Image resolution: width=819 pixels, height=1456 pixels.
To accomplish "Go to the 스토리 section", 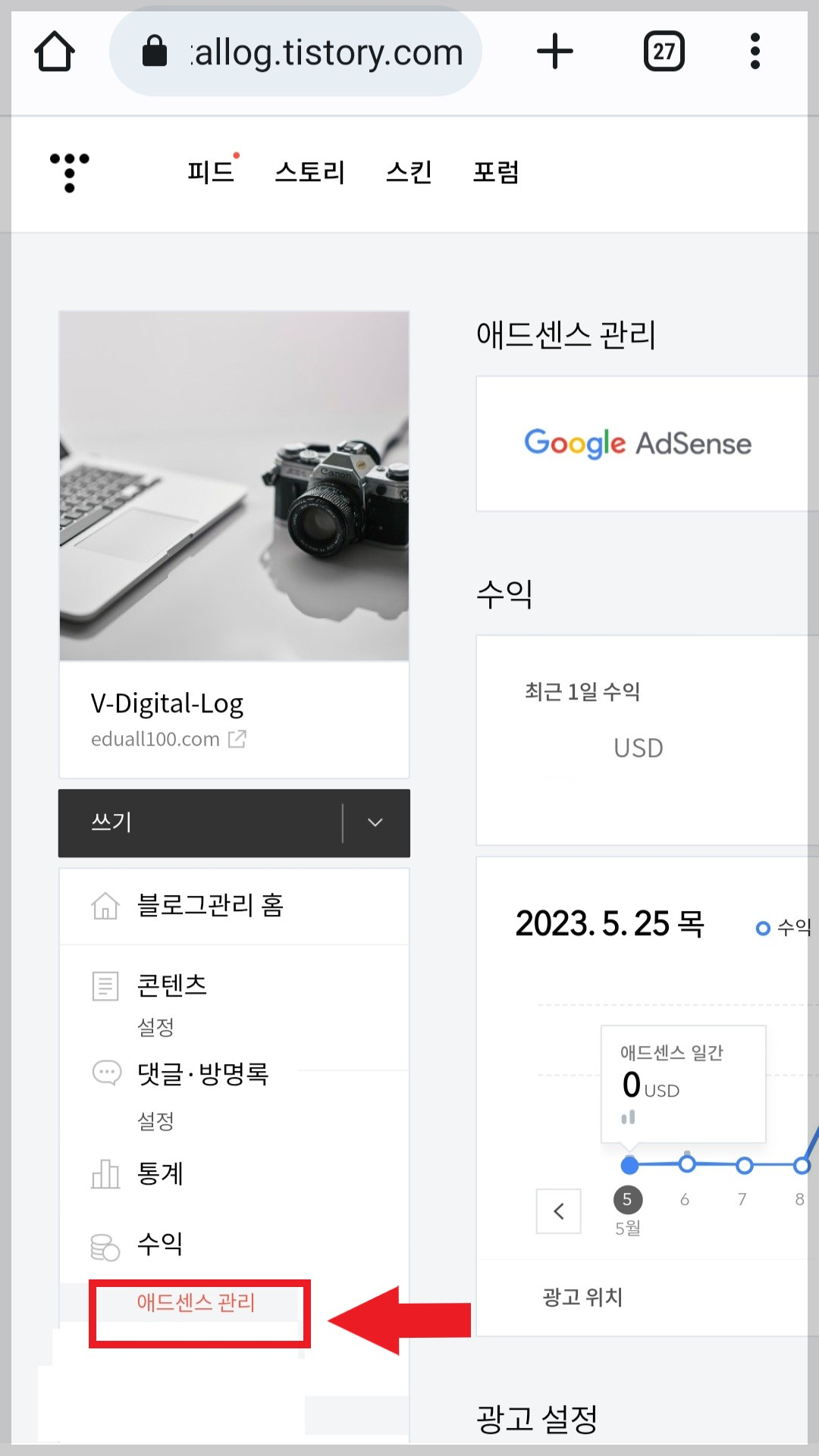I will coord(309,172).
